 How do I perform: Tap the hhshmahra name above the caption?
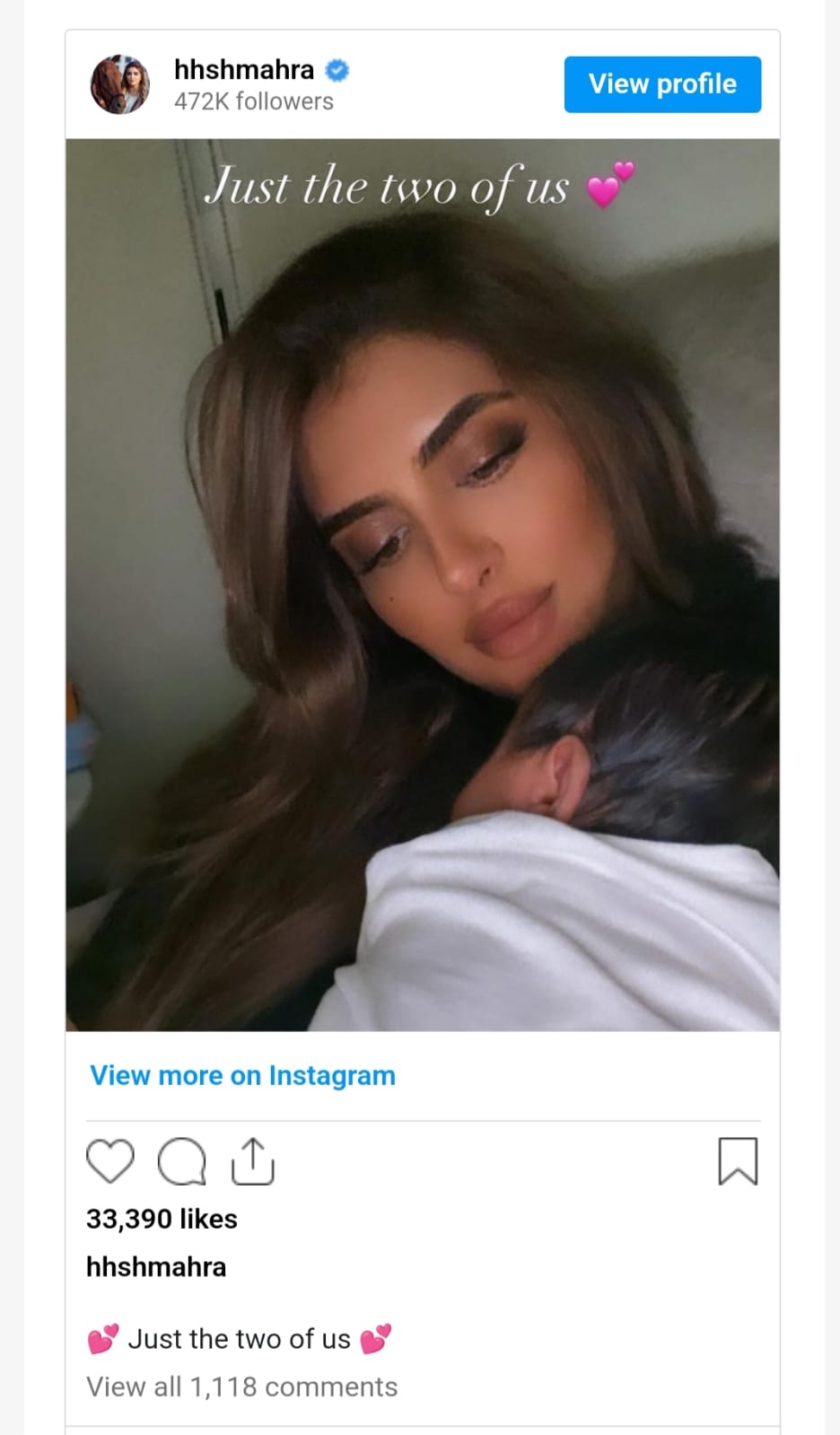tap(156, 1266)
